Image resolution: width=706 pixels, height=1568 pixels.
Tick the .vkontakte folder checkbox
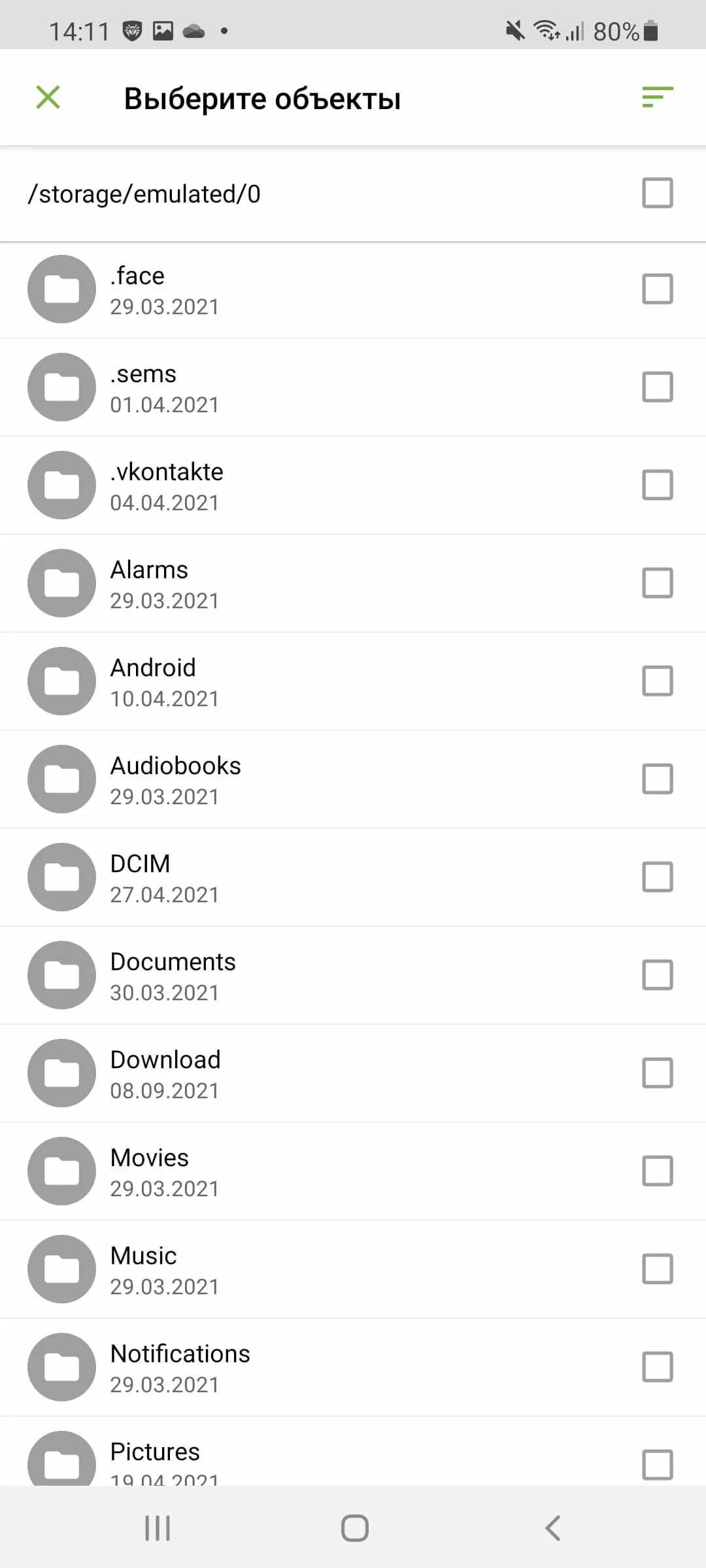[x=657, y=485]
